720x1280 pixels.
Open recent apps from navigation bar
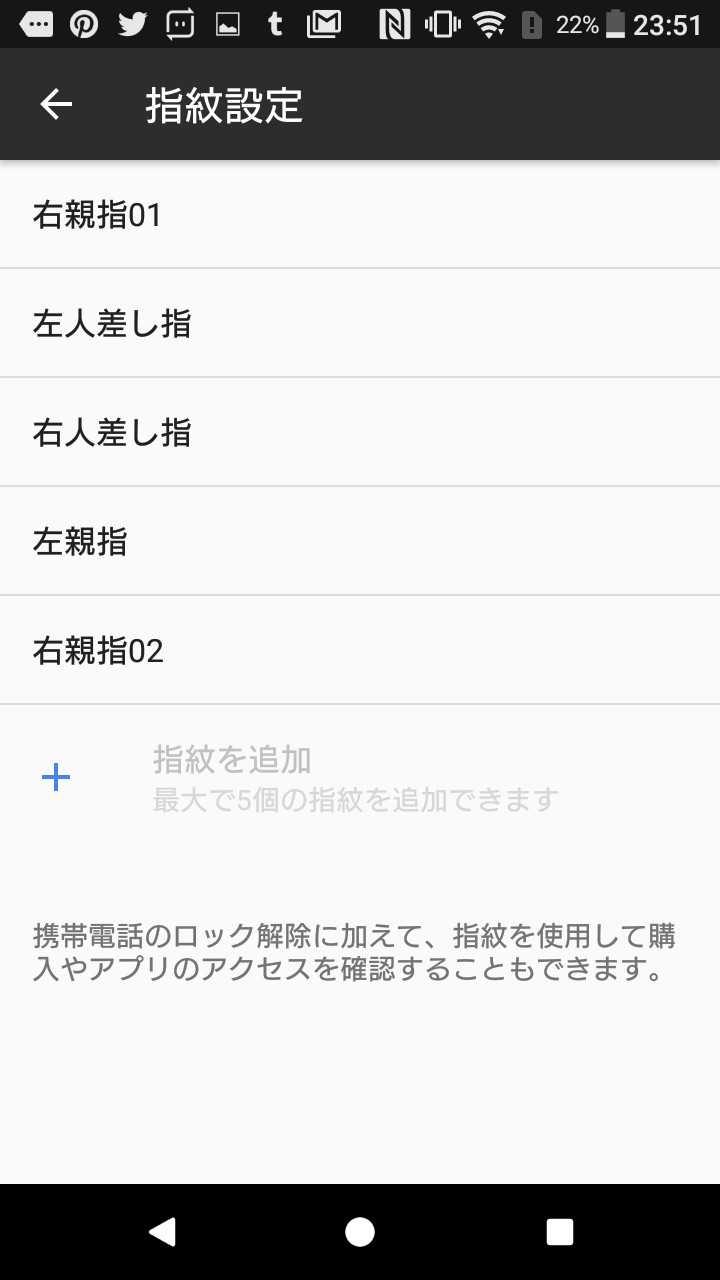tap(560, 1231)
